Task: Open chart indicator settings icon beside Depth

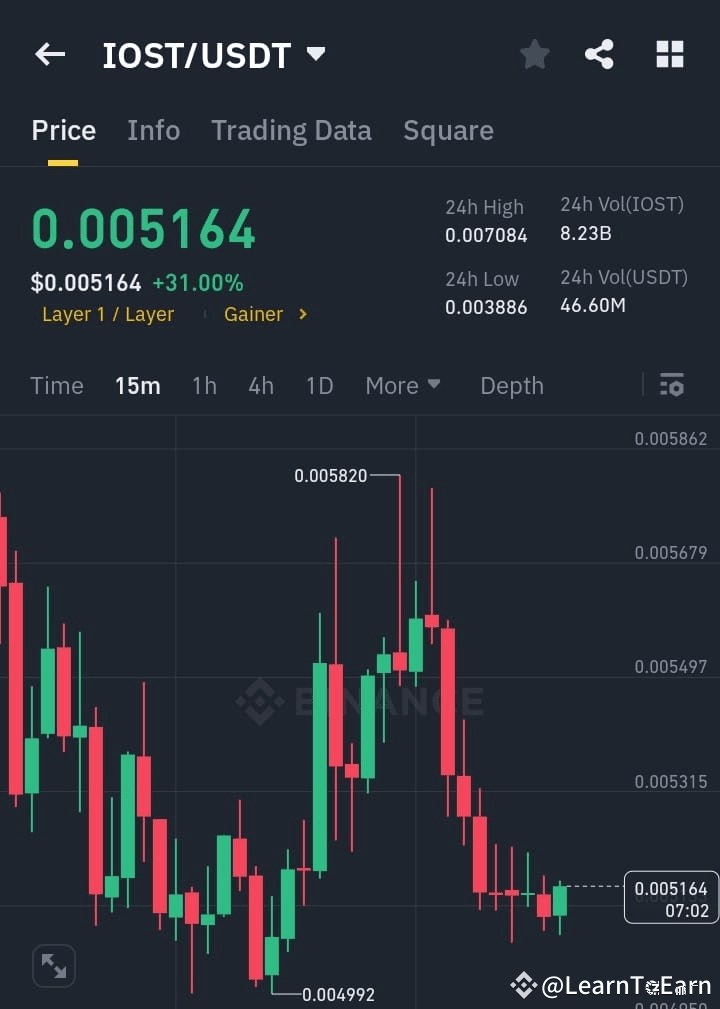Action: tap(672, 385)
